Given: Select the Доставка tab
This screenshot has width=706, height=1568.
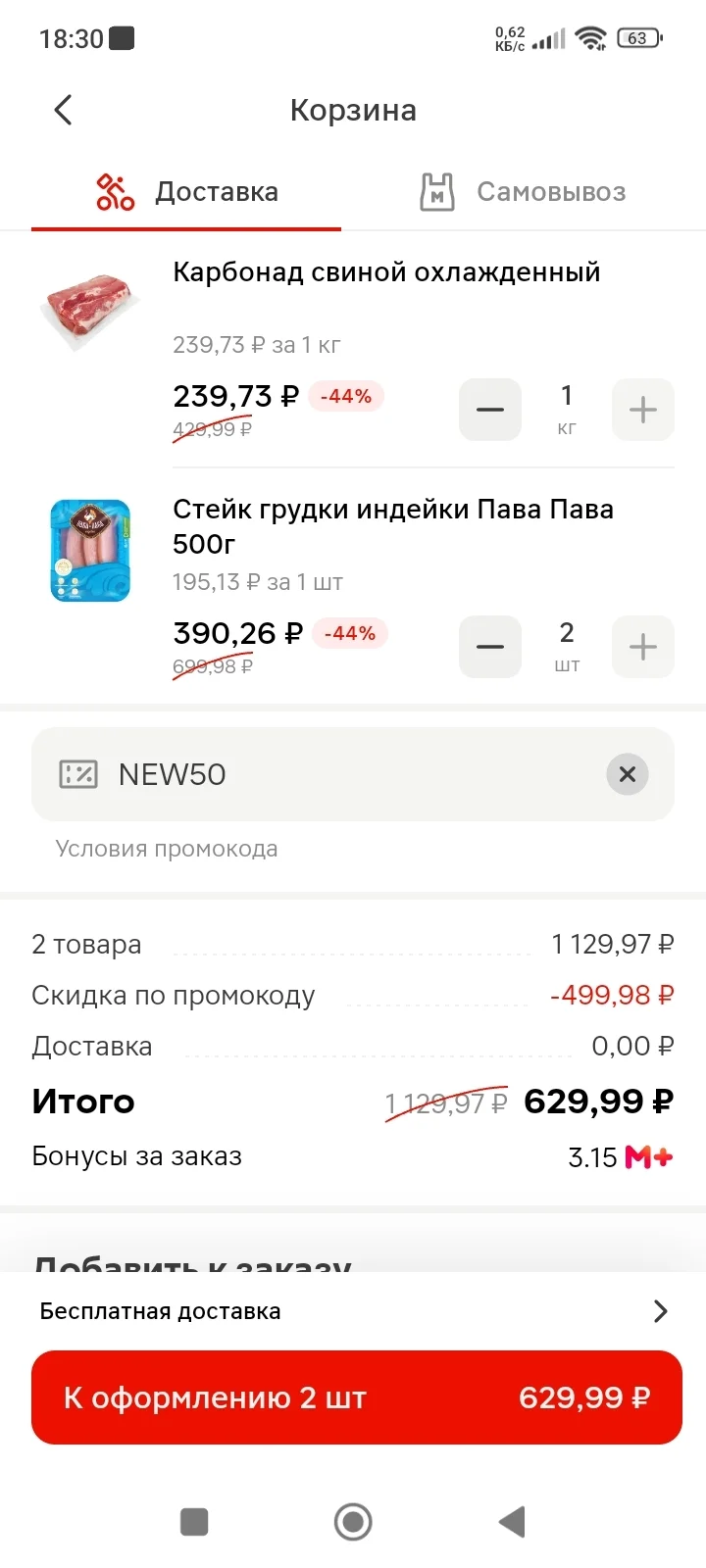Looking at the screenshot, I should (186, 192).
